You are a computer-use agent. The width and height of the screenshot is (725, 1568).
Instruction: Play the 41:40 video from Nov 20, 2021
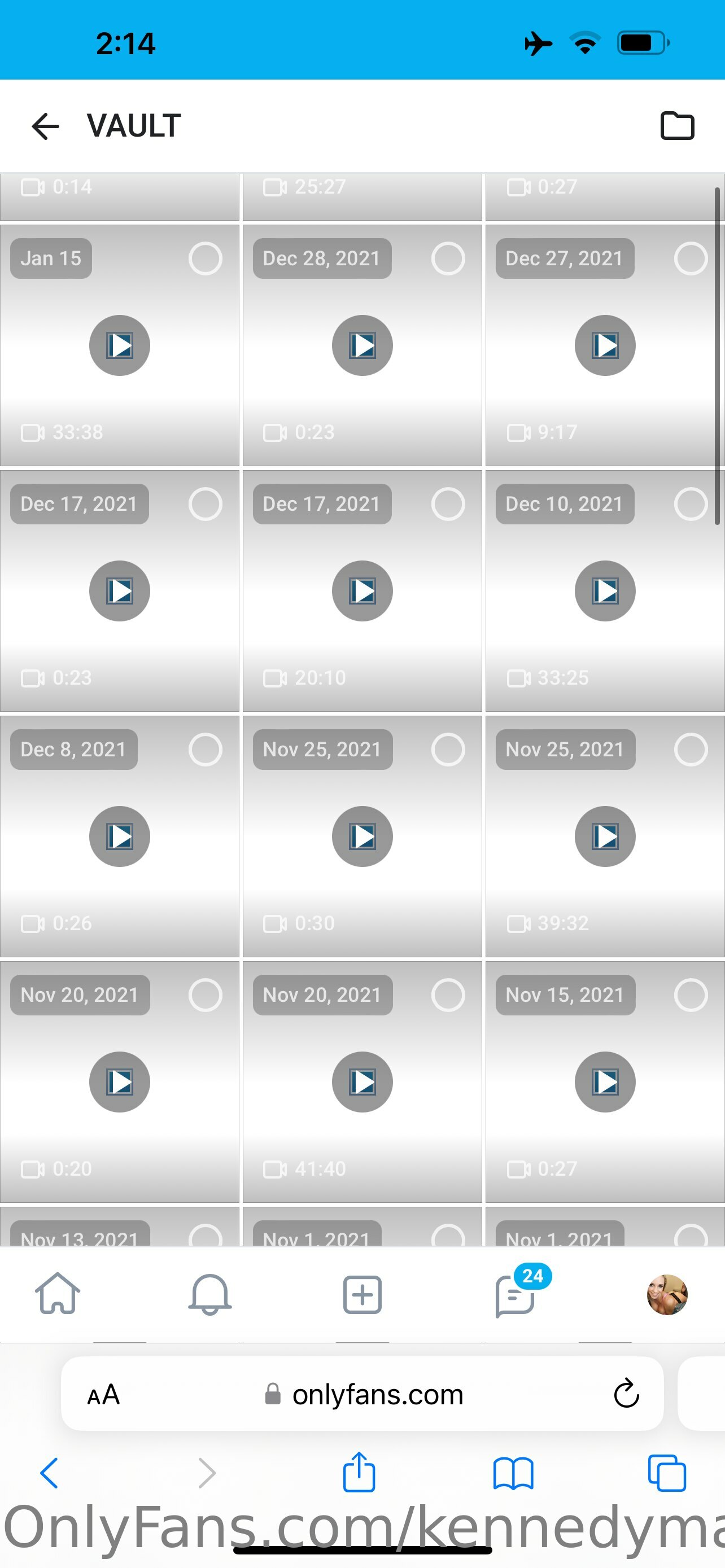[x=362, y=1081]
